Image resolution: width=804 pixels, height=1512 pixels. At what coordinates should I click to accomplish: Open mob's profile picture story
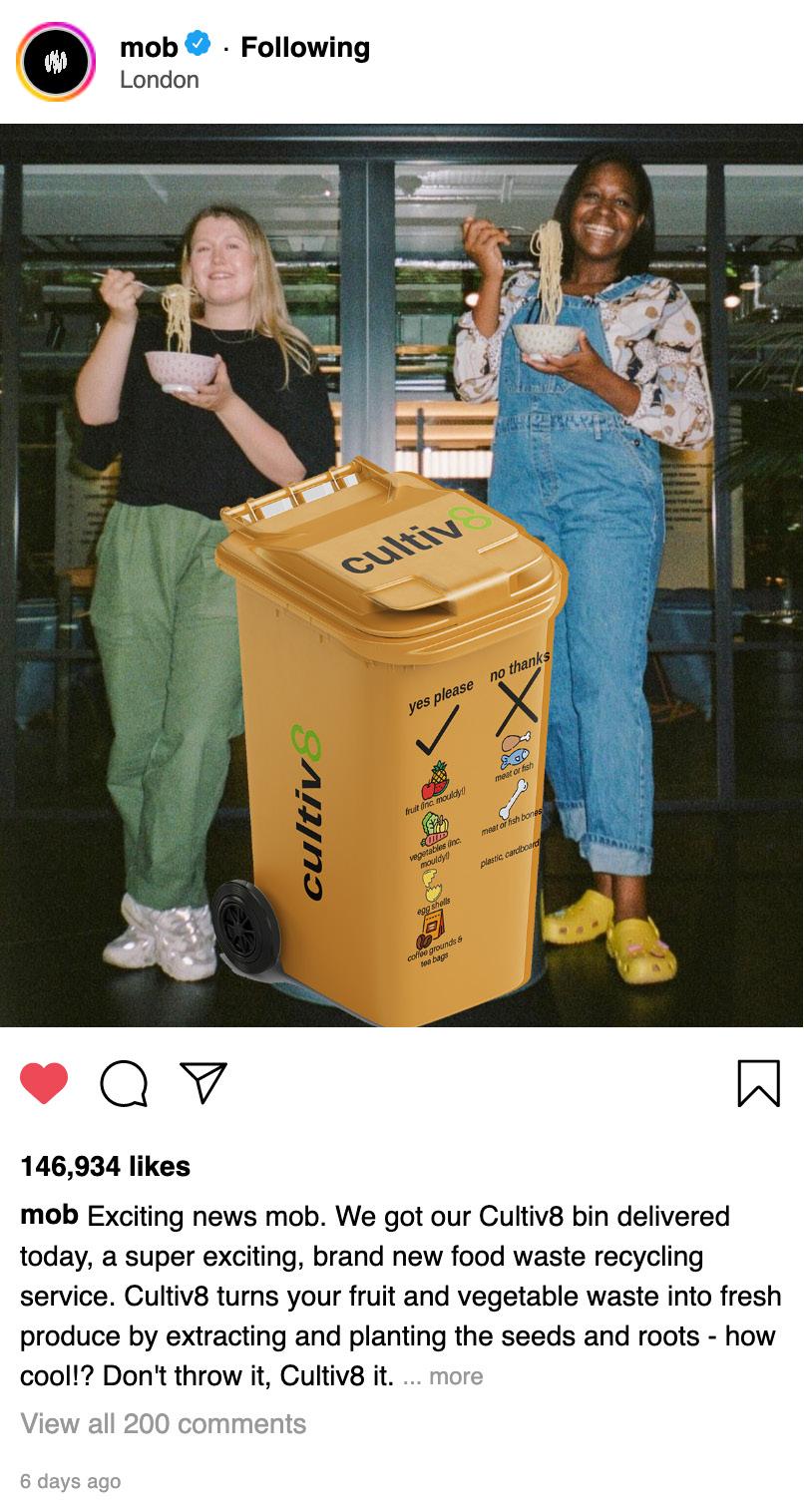tap(56, 62)
